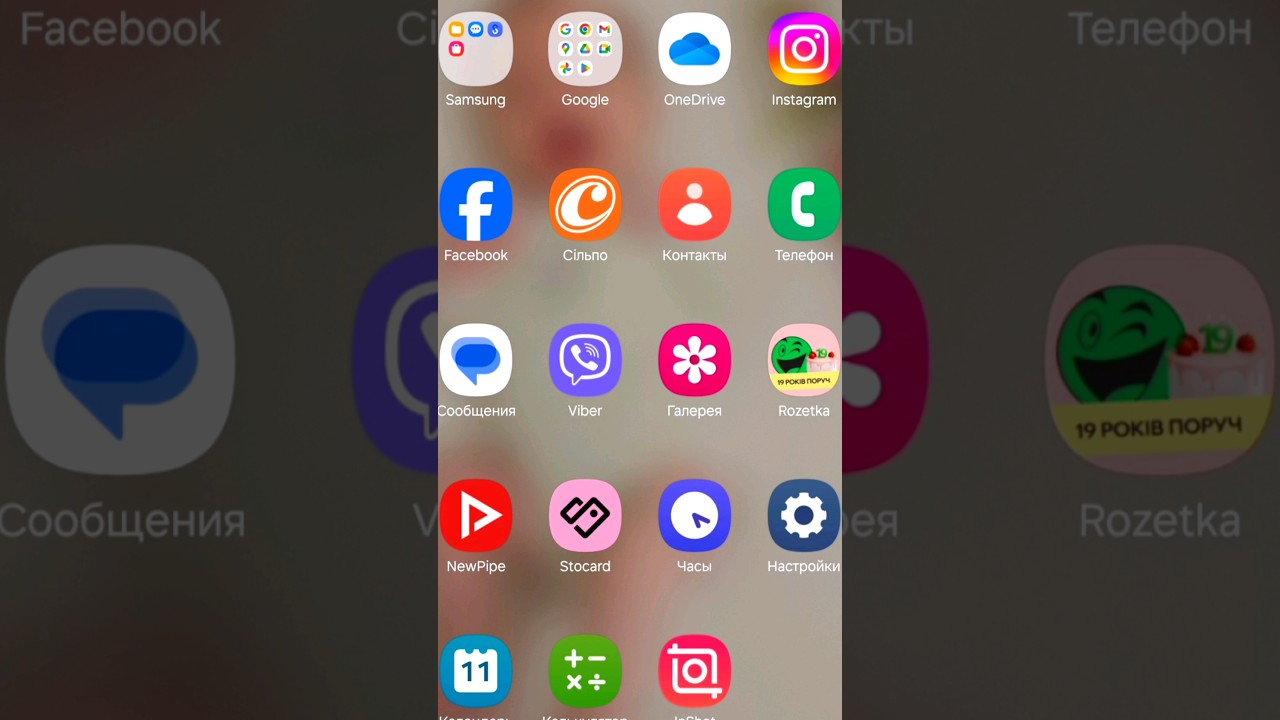
Task: Open NewPipe
Action: [476, 515]
